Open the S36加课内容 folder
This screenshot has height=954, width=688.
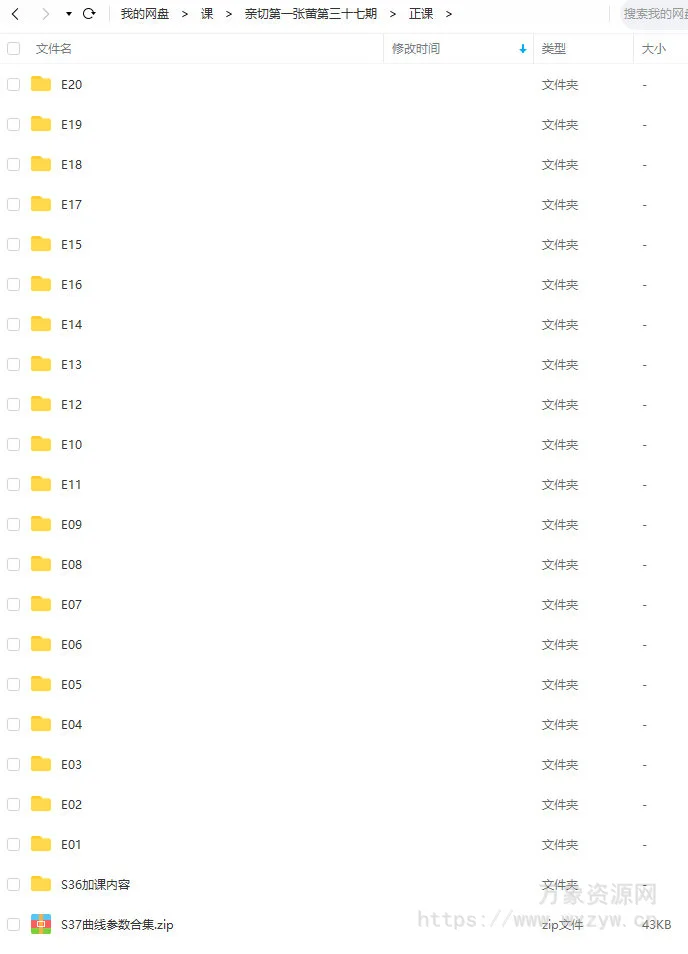95,885
